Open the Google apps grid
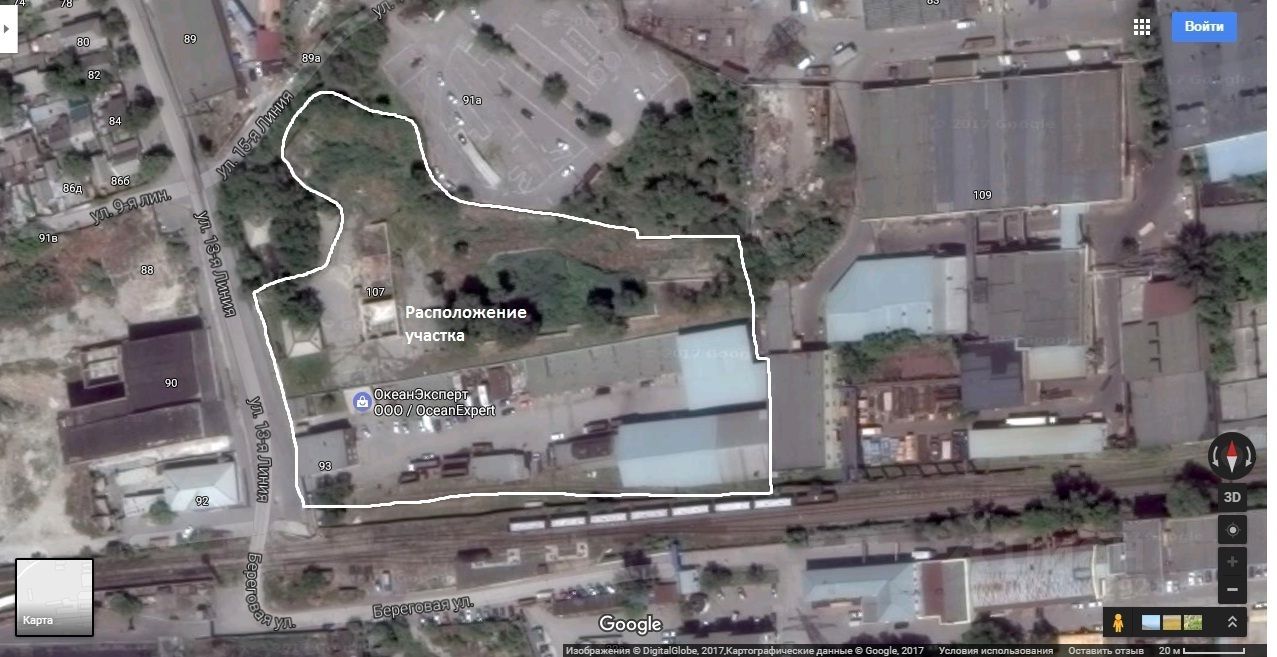The height and width of the screenshot is (657, 1277). tap(1142, 27)
